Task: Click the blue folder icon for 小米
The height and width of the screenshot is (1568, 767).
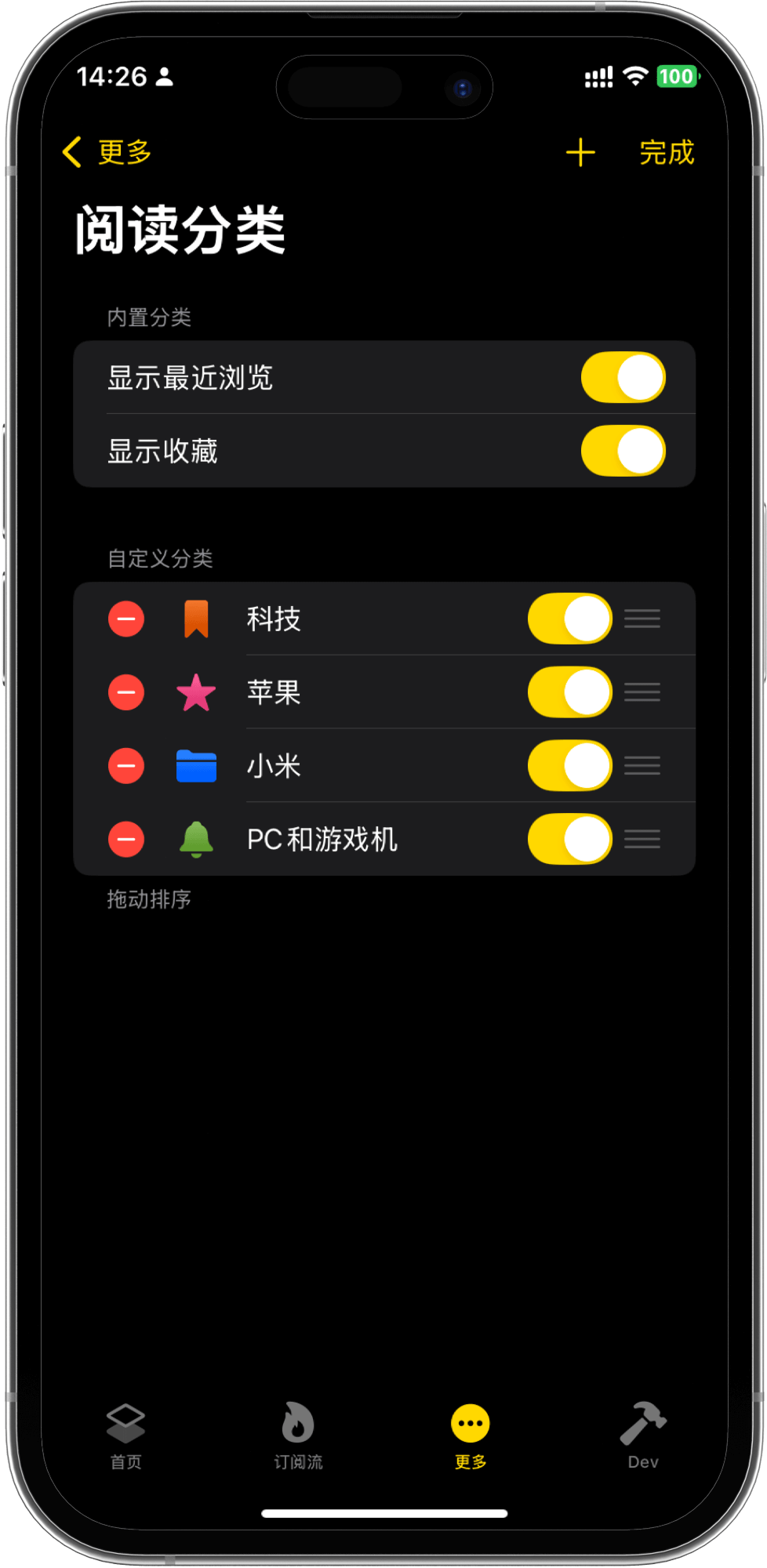Action: click(196, 766)
